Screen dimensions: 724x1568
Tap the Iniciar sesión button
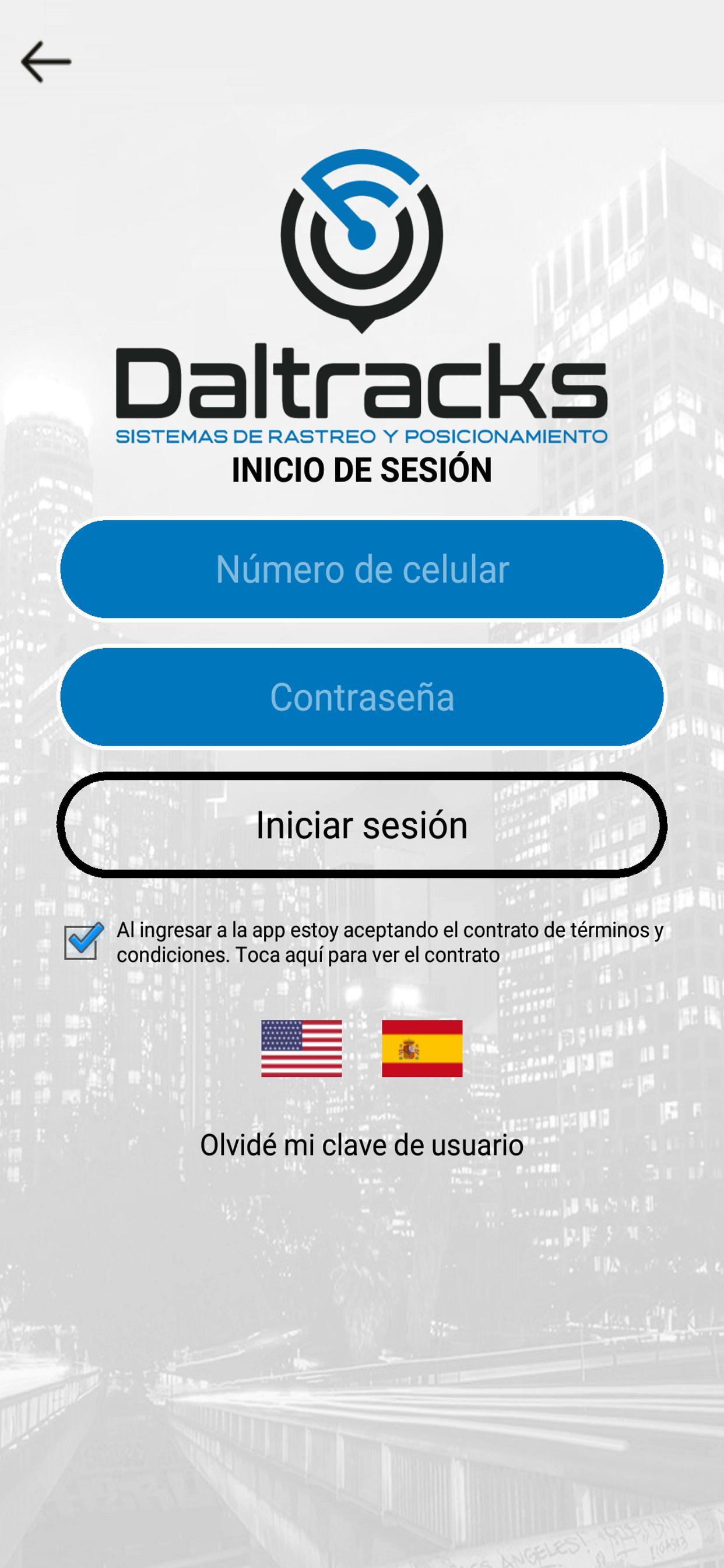pyautogui.click(x=362, y=825)
